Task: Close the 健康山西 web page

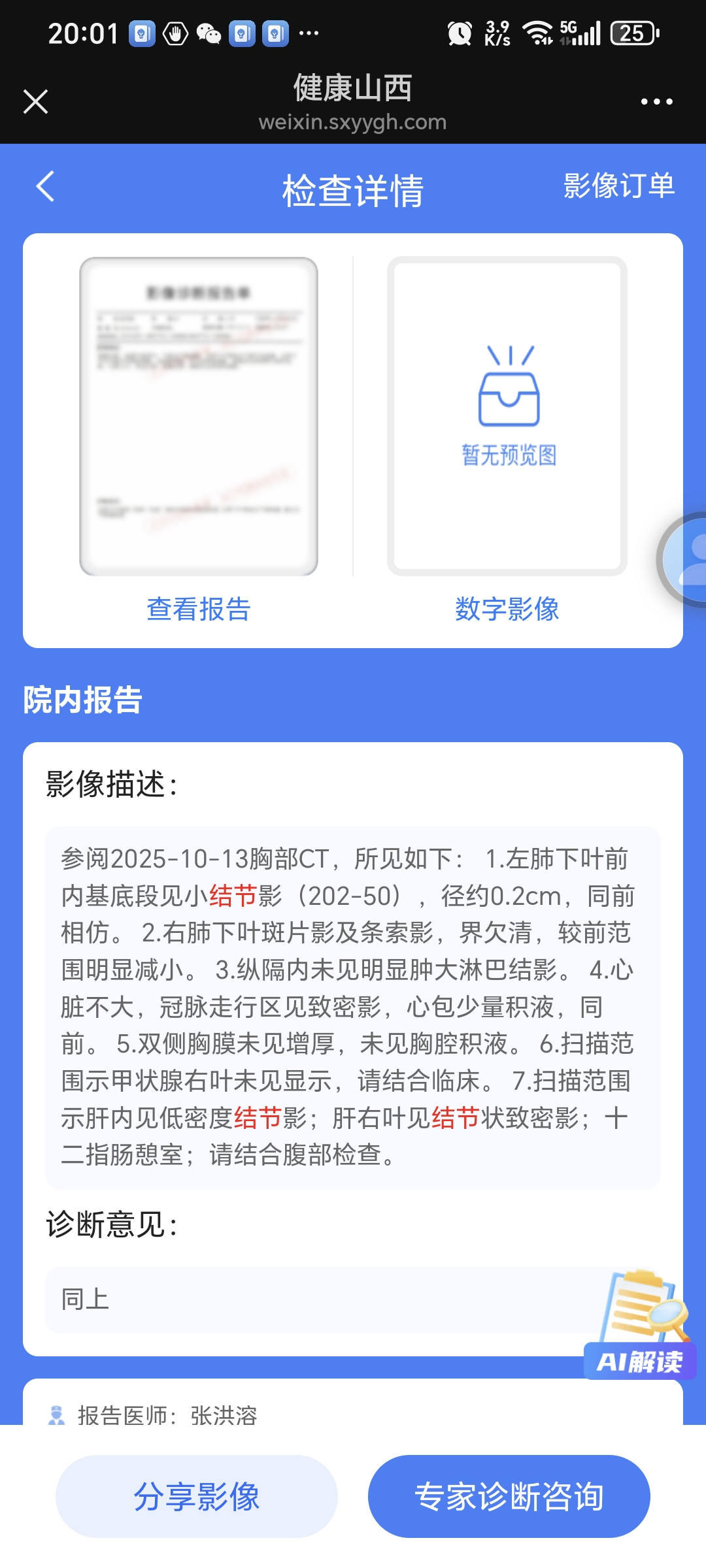Action: pos(35,102)
